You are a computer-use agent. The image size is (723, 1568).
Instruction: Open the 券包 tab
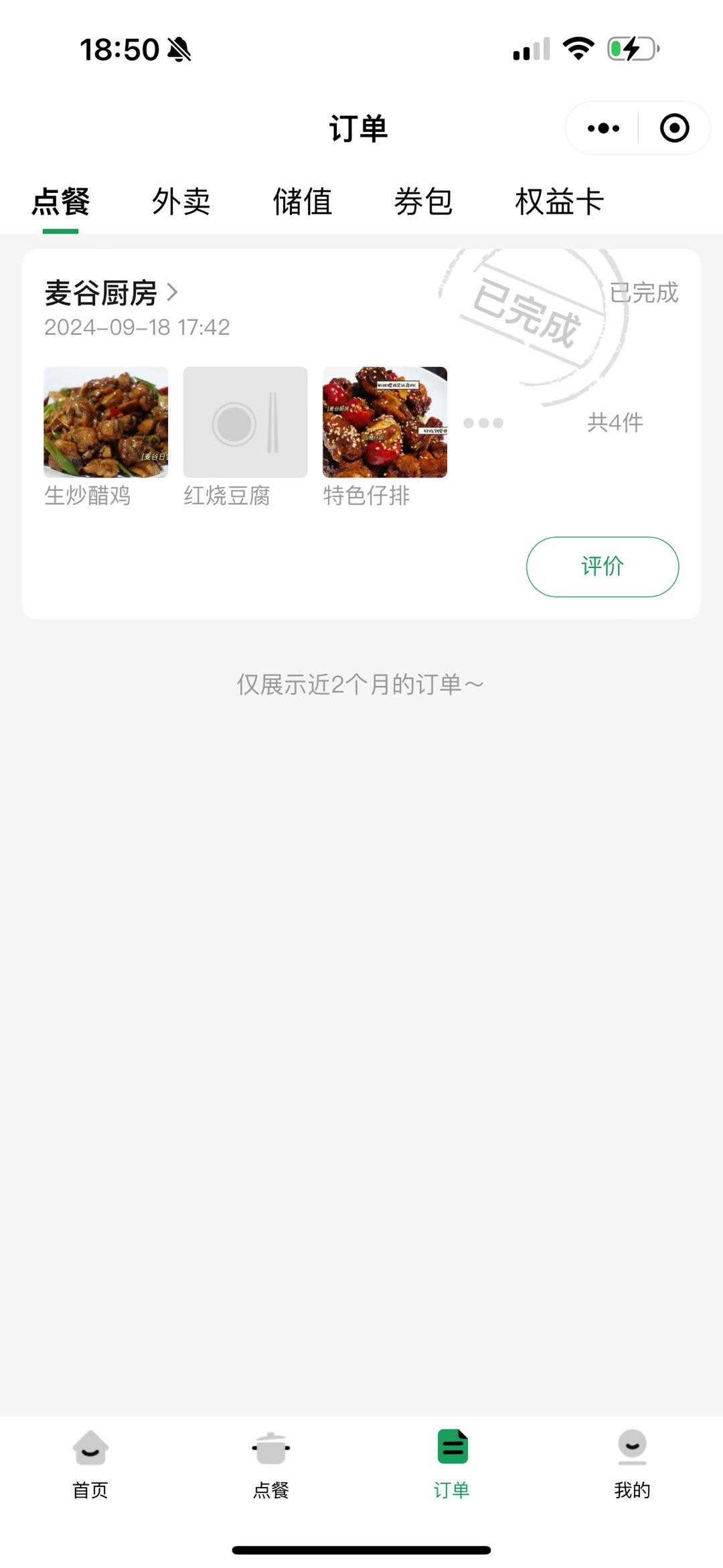coord(423,202)
